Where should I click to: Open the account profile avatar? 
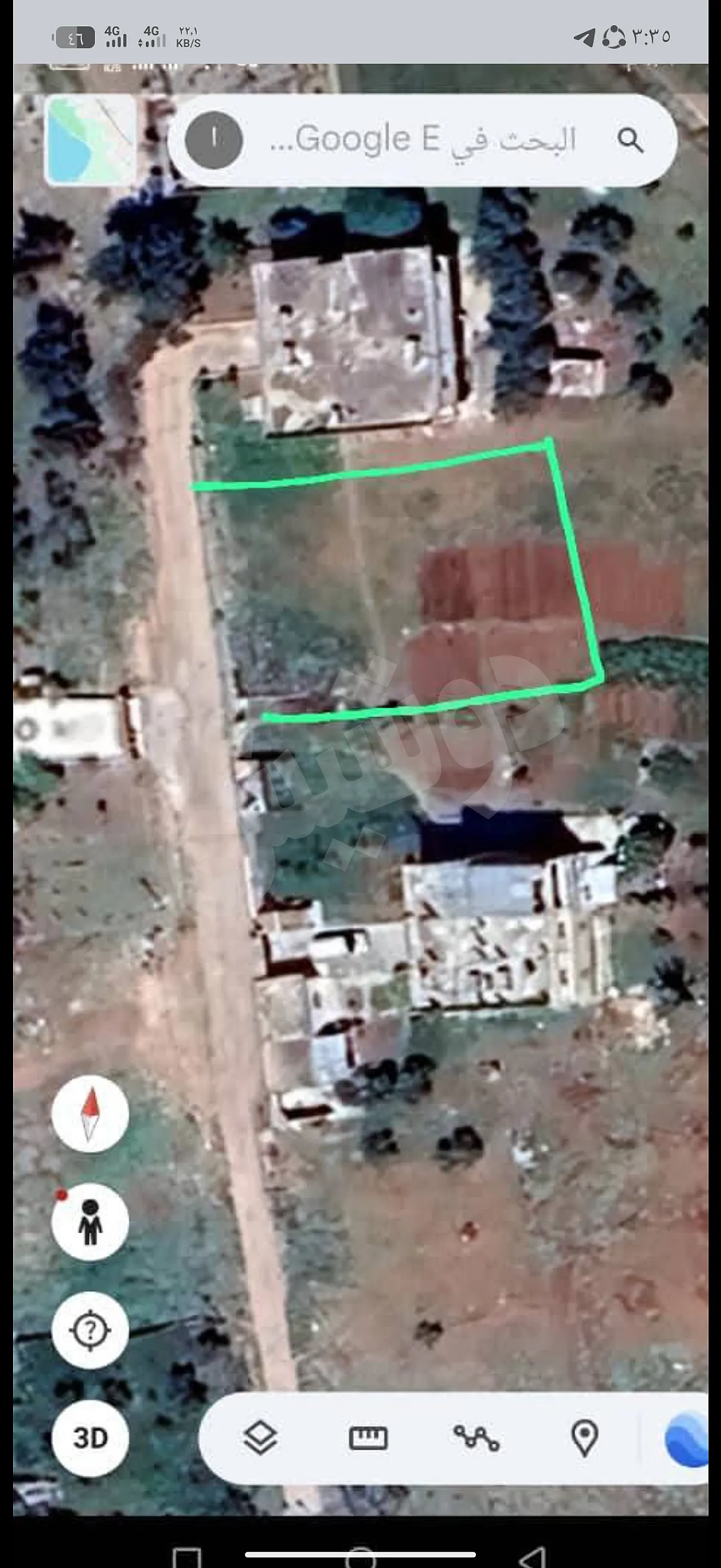214,140
